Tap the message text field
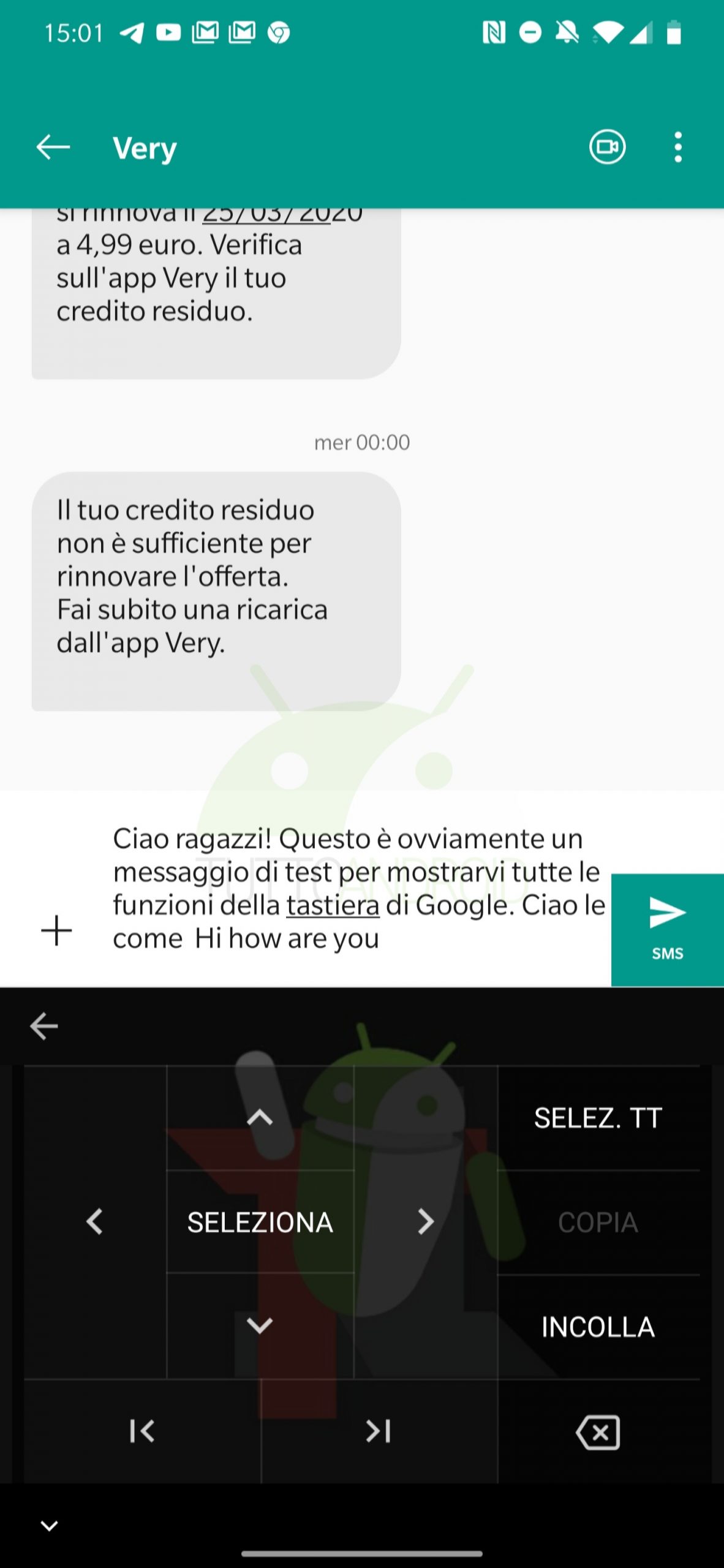 pos(359,888)
